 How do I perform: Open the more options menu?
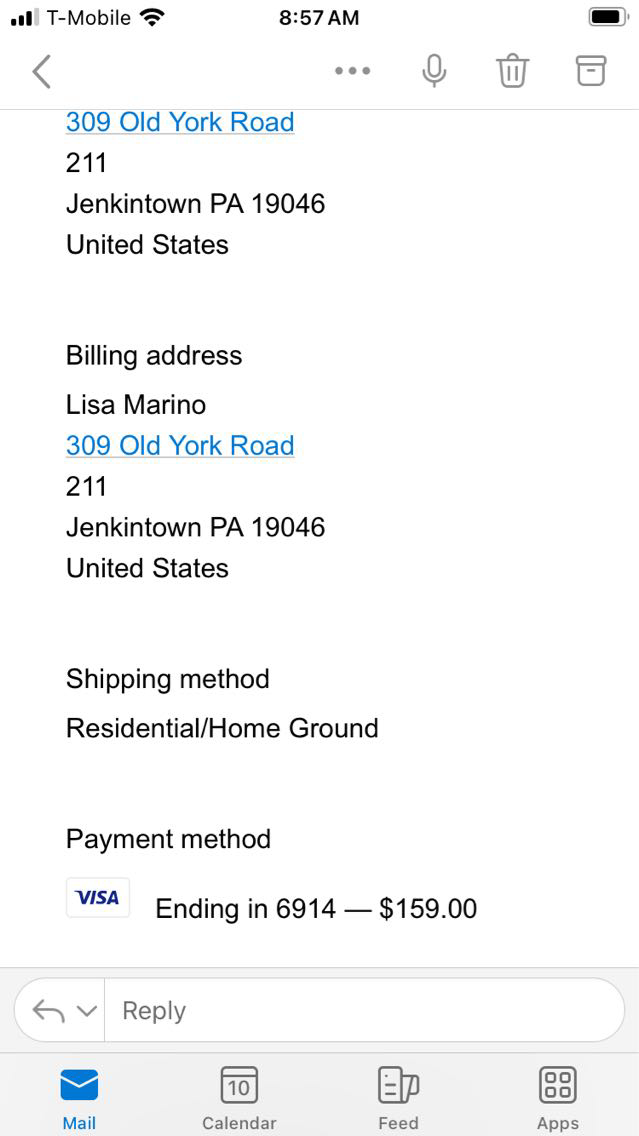[x=353, y=71]
